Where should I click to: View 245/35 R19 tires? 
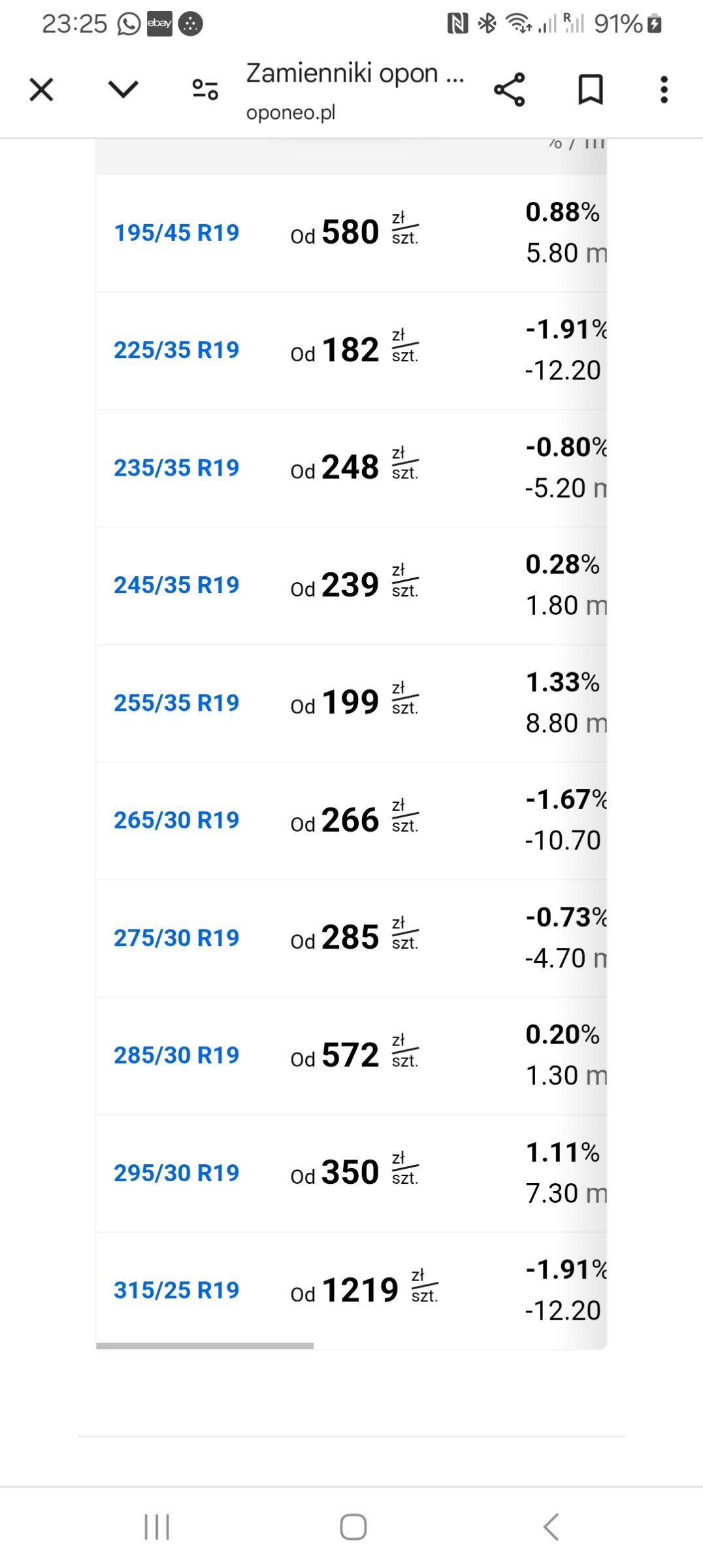point(176,585)
